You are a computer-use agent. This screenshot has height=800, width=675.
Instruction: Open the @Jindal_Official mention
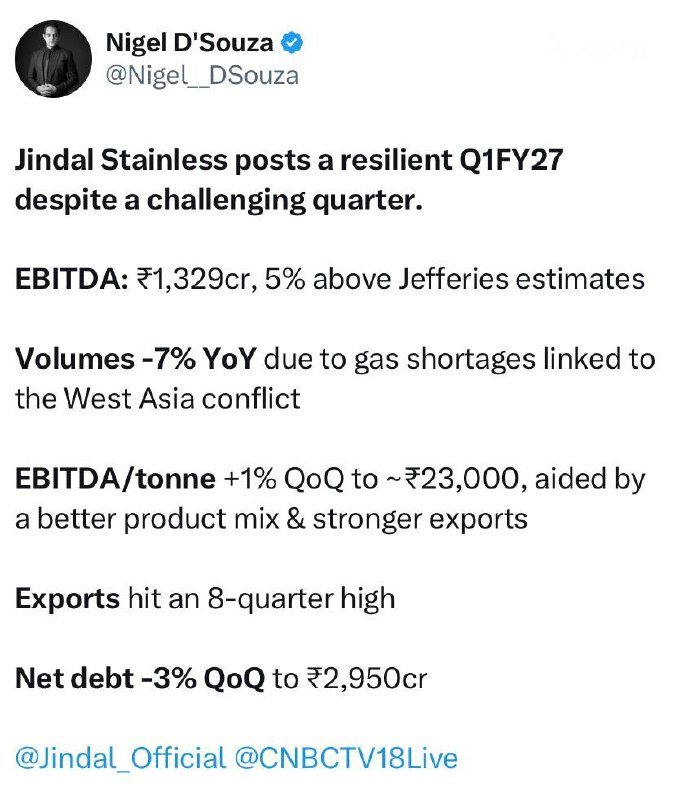(120, 758)
